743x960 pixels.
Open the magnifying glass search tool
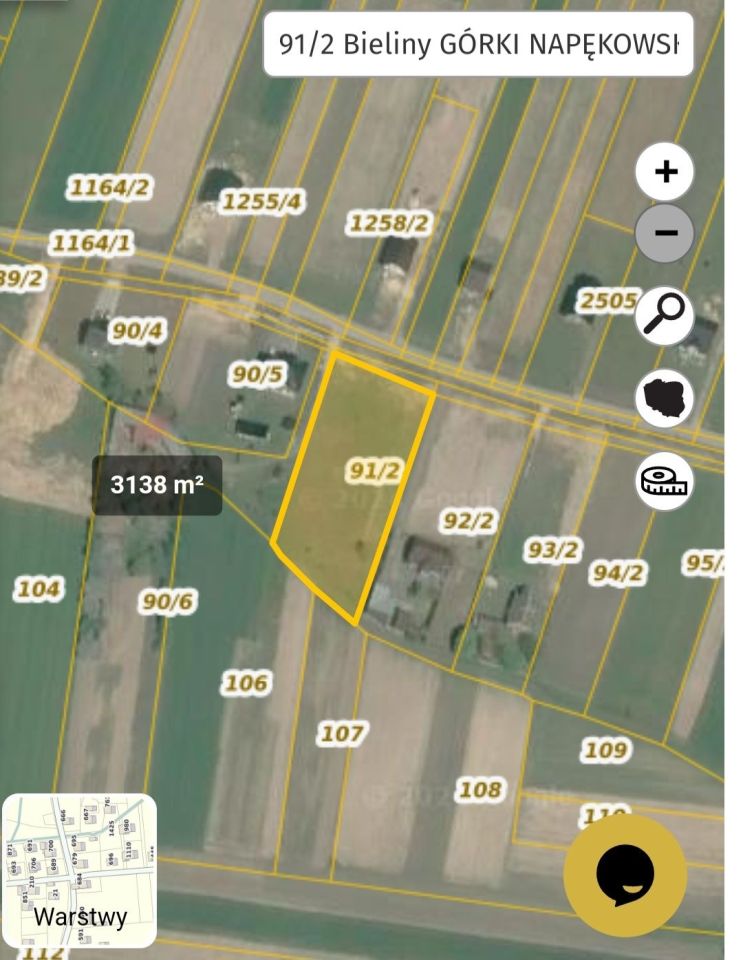(665, 315)
